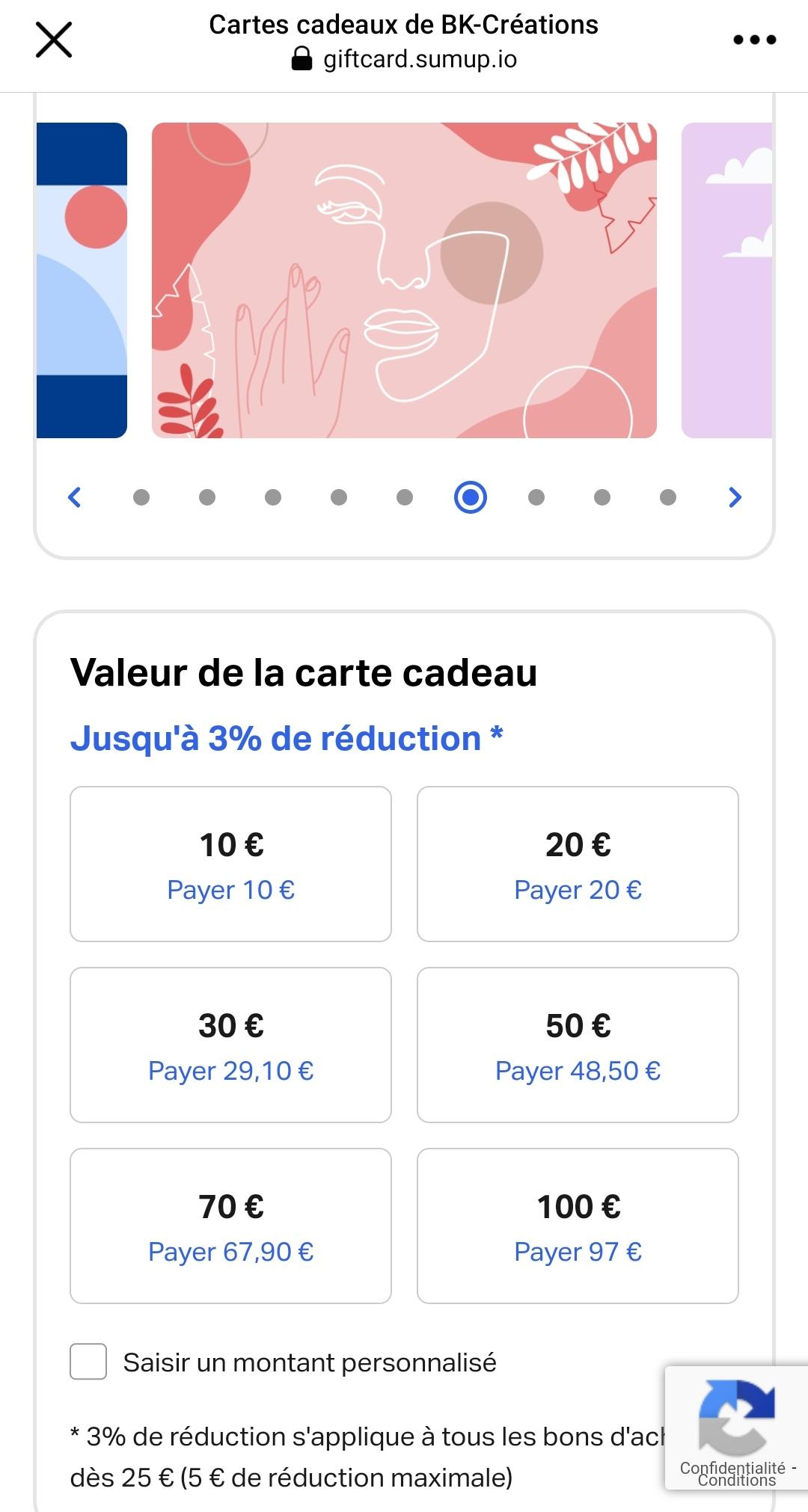Open the three-dot overflow menu

click(x=754, y=40)
